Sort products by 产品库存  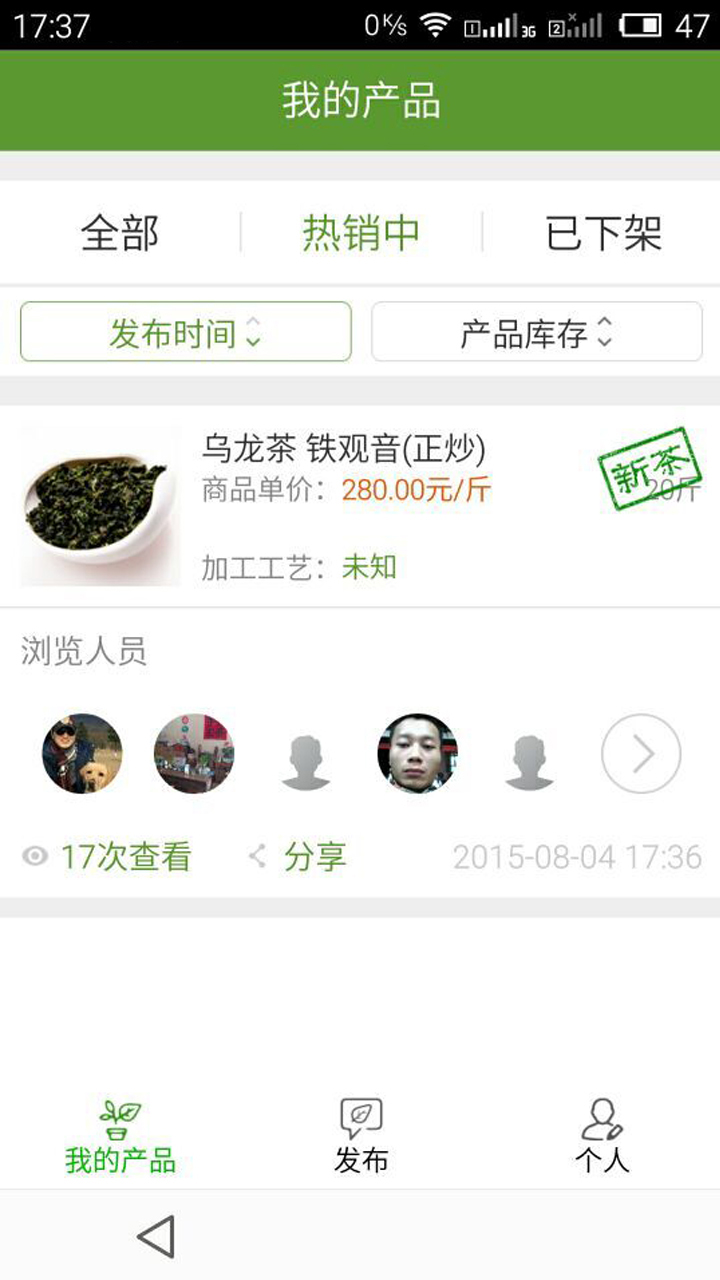click(x=537, y=332)
